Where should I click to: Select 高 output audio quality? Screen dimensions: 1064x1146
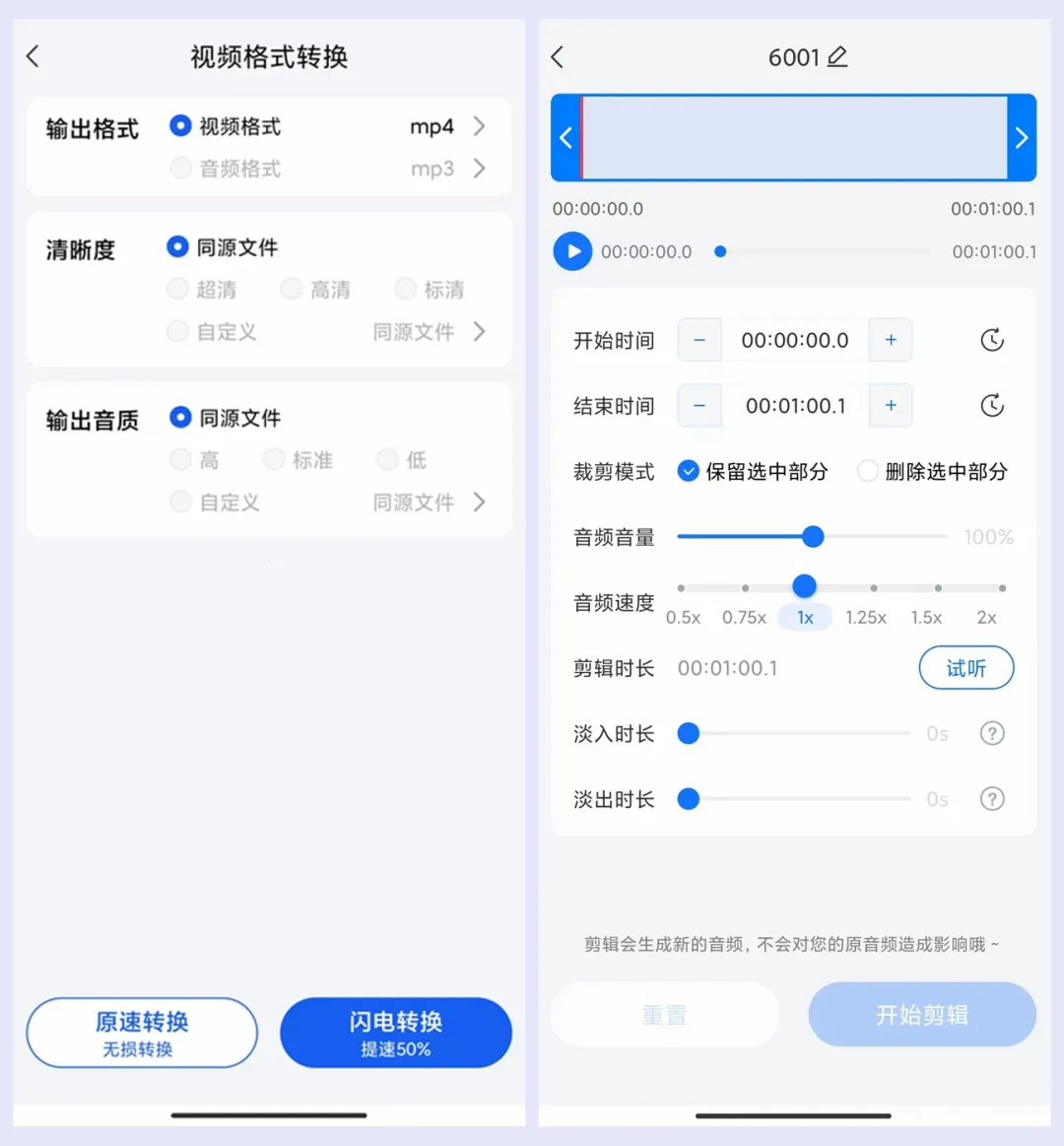coord(181,459)
